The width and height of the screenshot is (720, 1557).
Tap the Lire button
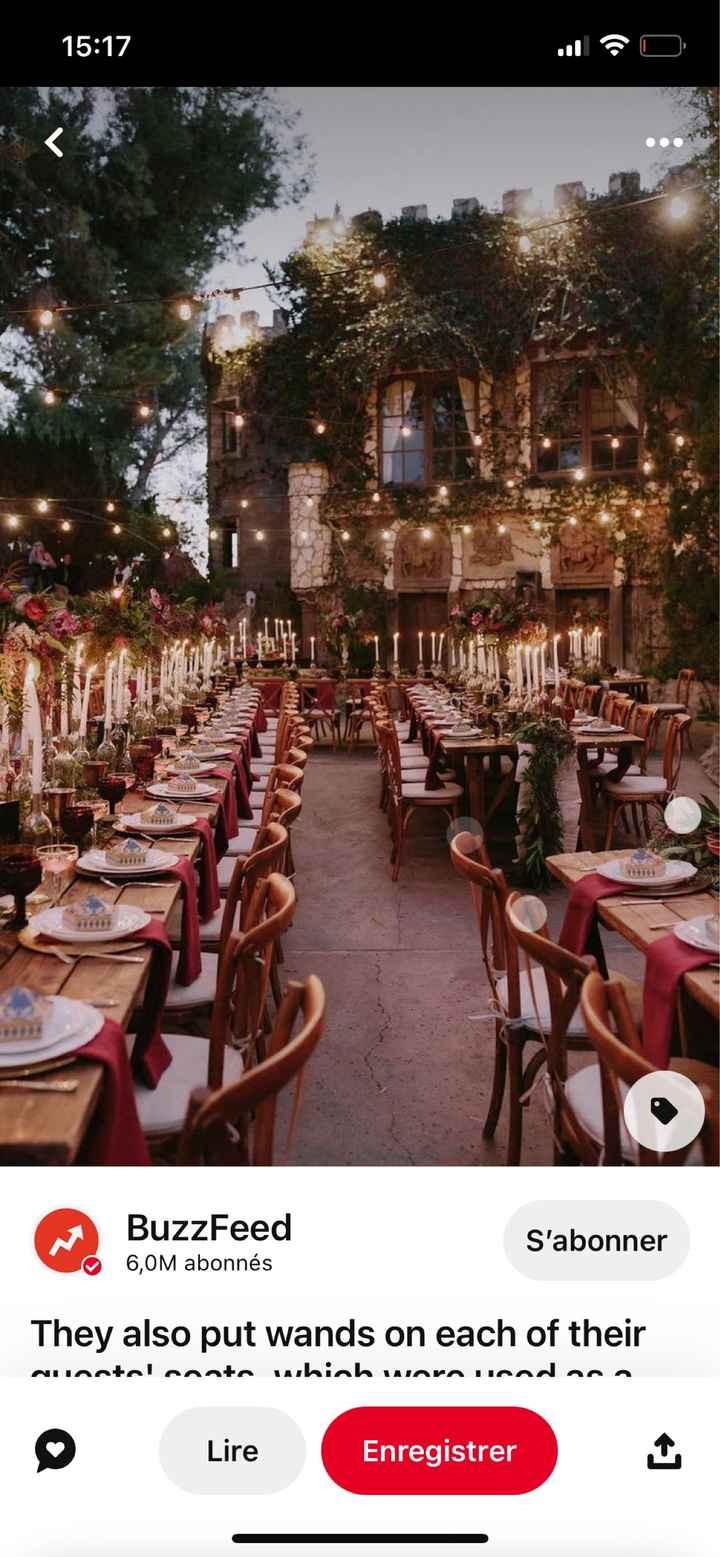(232, 1450)
